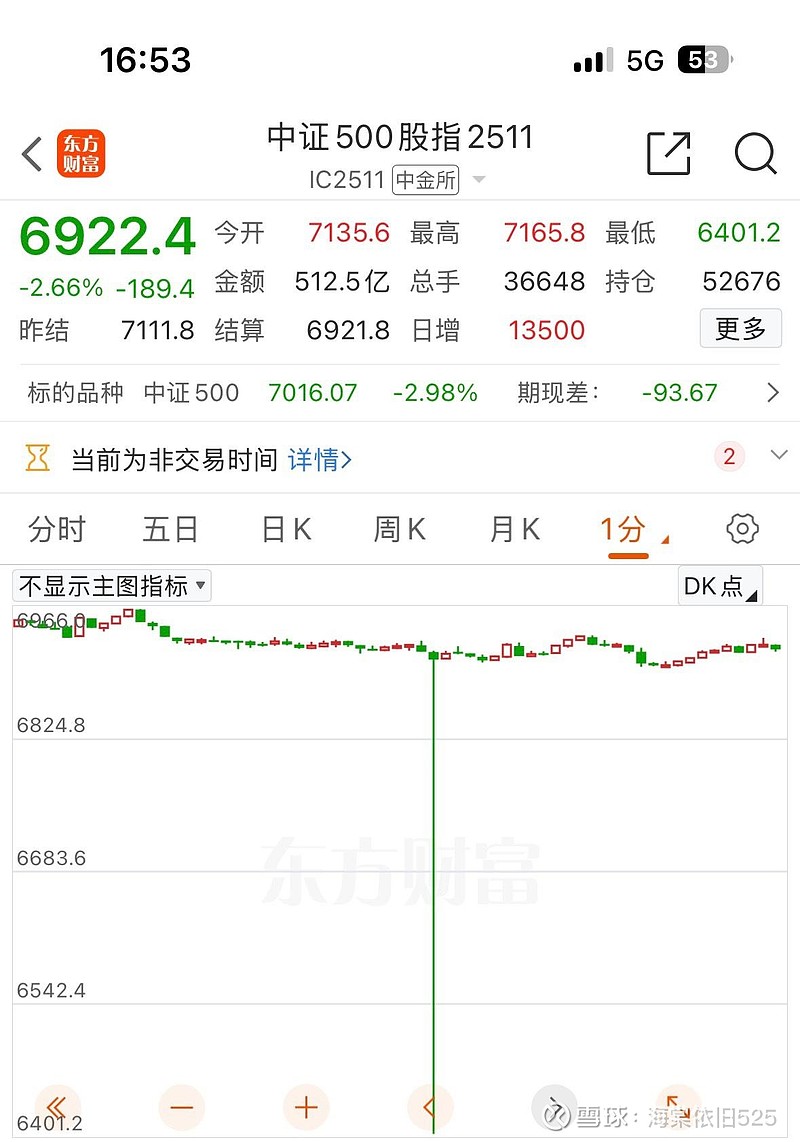Screen dimensions: 800x1142
Task: Zoom out on the chart with minus icon
Action: [182, 1107]
